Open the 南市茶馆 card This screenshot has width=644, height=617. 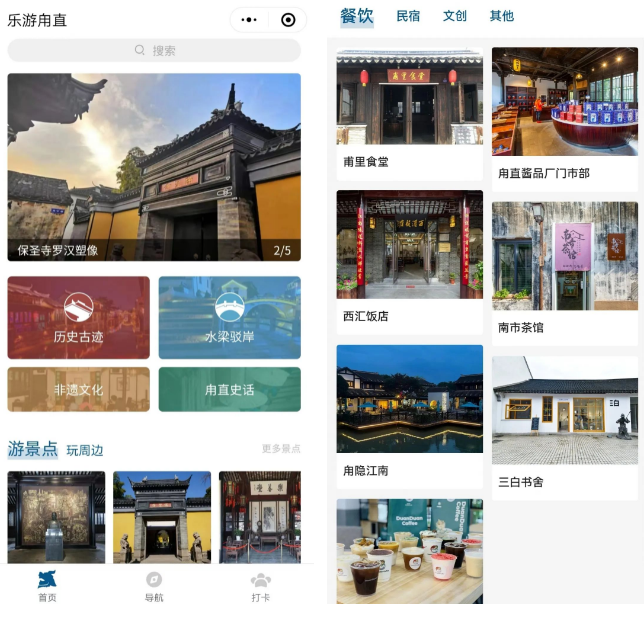(564, 270)
